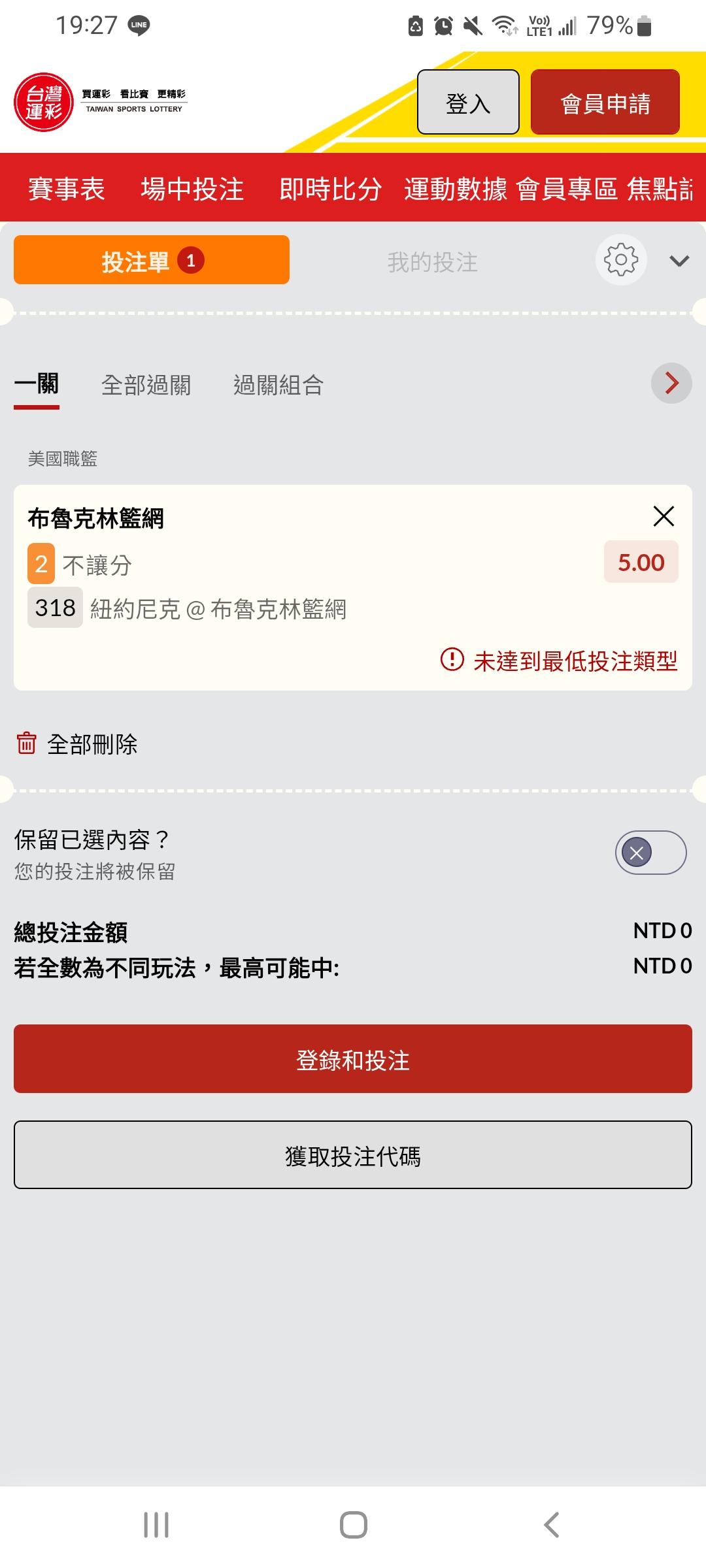Tap the 登入 login button
The width and height of the screenshot is (706, 1568).
click(468, 103)
